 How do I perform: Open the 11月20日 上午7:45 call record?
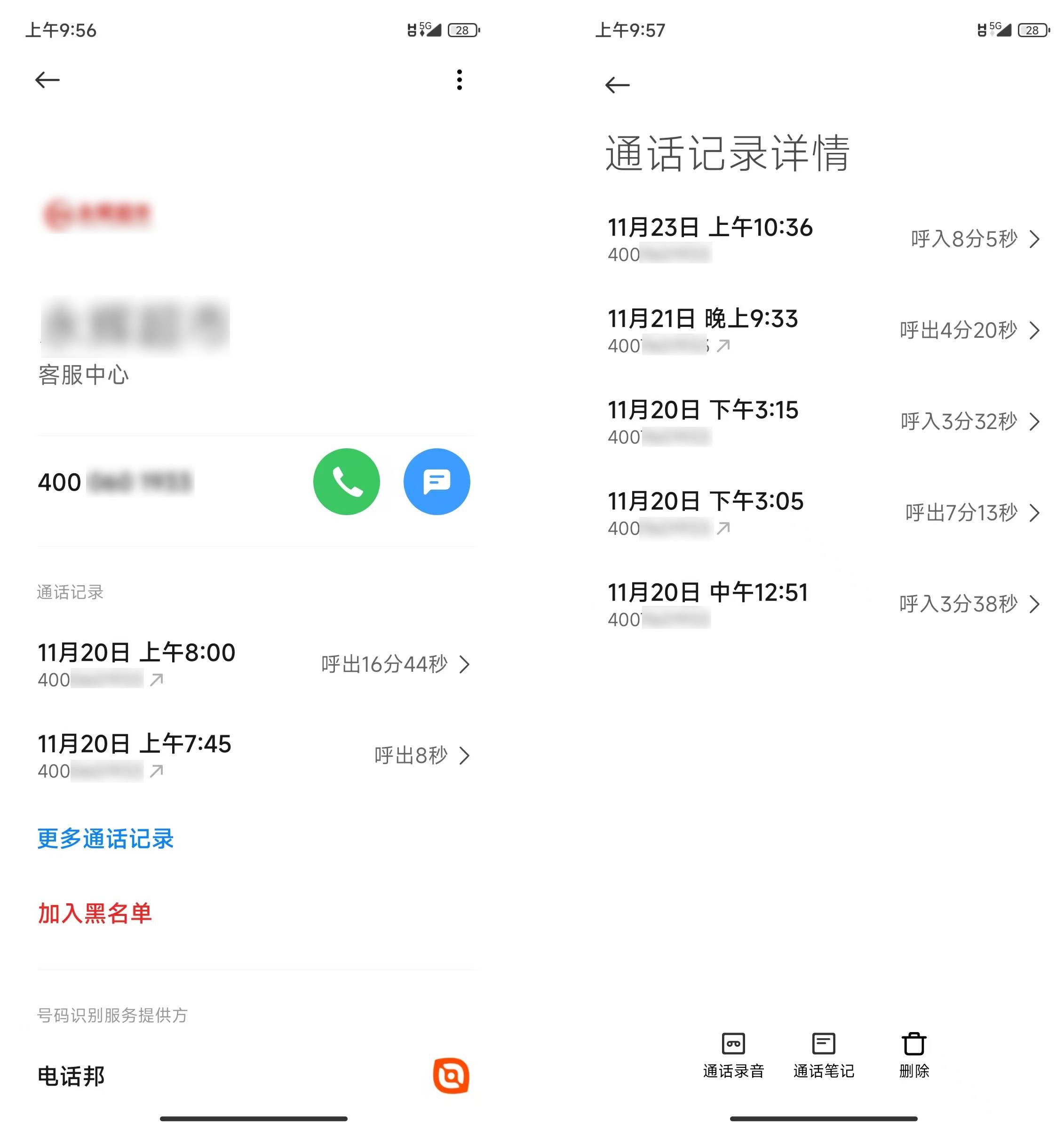(254, 755)
